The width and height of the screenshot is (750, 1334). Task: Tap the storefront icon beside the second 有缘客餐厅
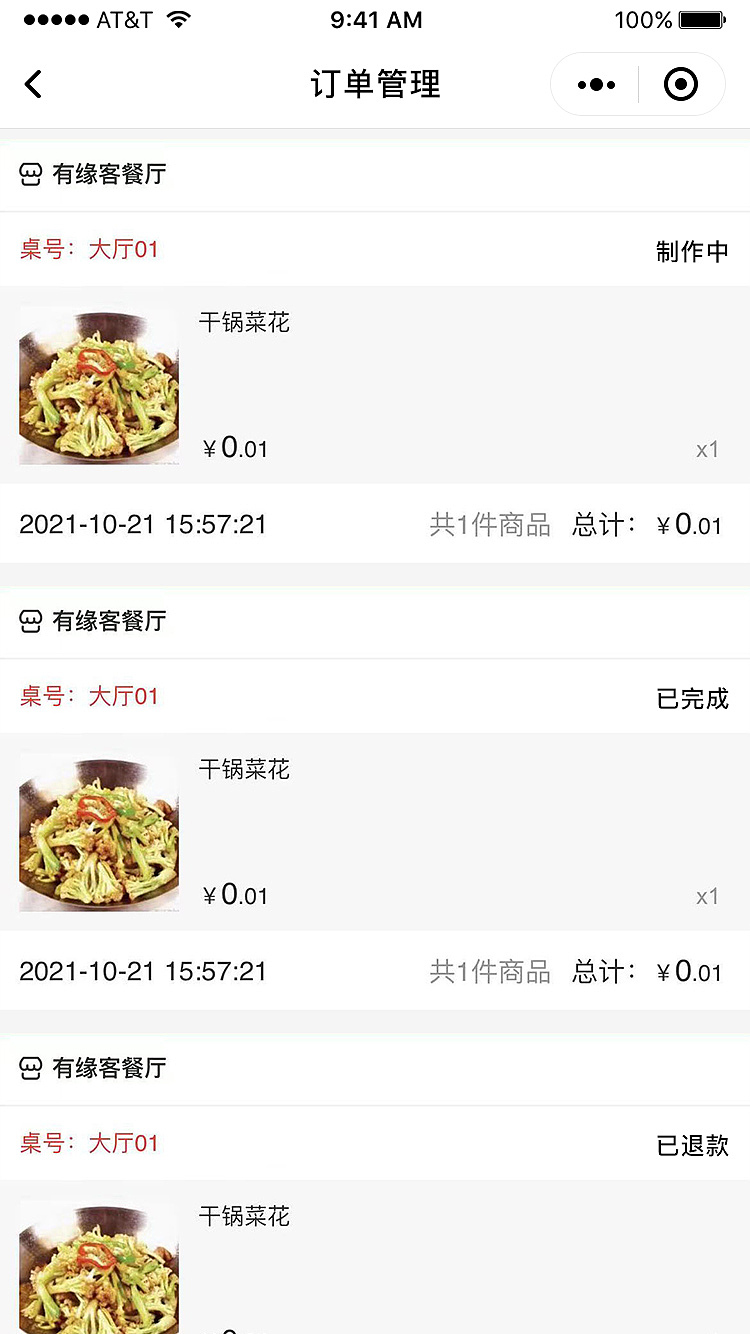(29, 621)
